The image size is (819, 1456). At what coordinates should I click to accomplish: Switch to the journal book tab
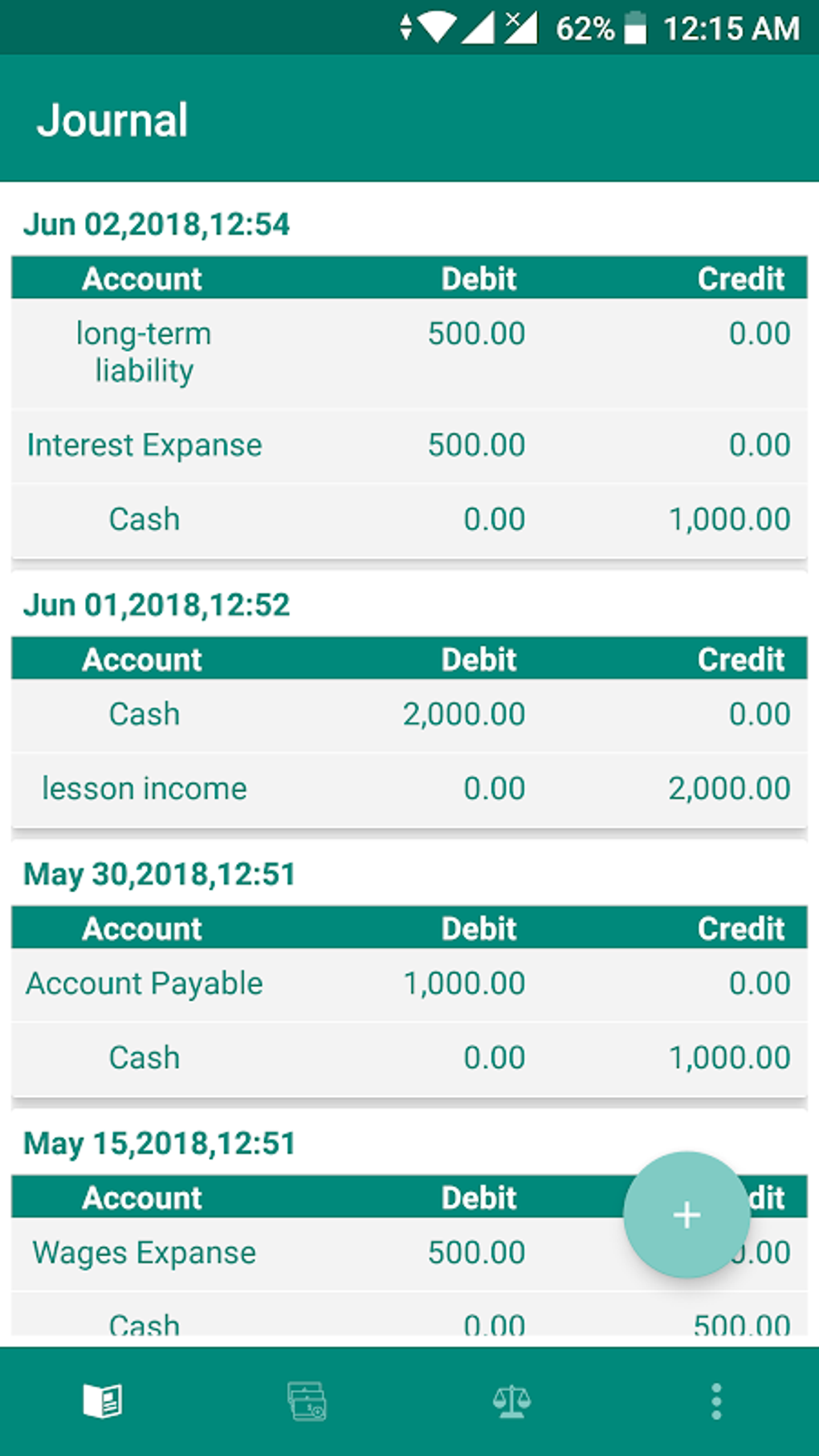(103, 1401)
